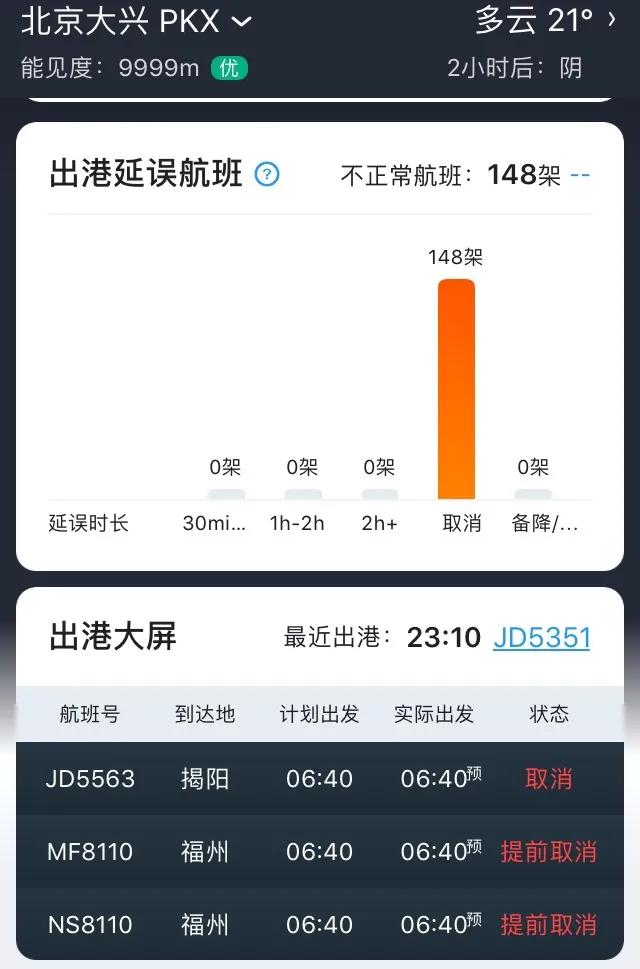Open the NS8110 flight to 福州

[320, 925]
